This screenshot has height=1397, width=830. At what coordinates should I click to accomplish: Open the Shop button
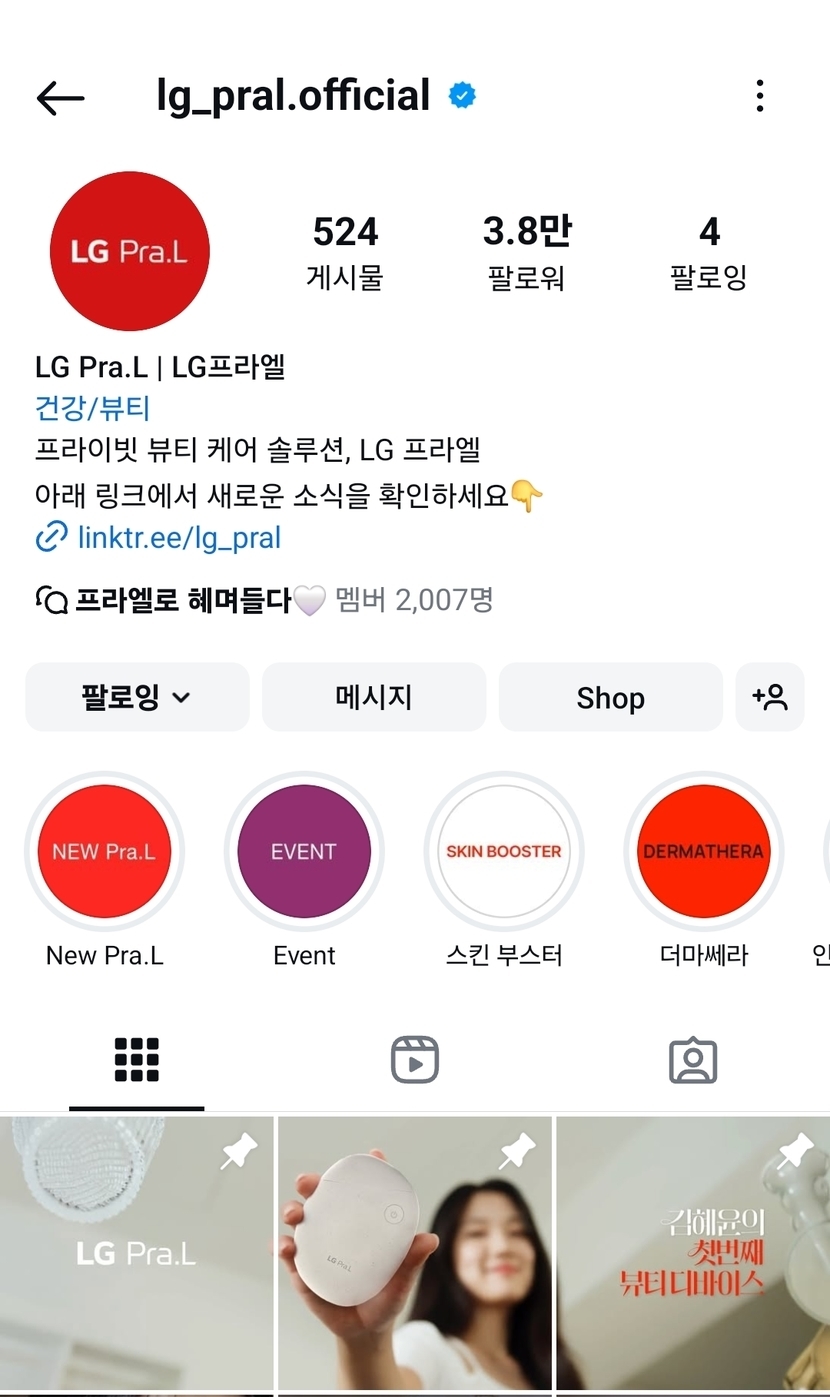pos(610,697)
